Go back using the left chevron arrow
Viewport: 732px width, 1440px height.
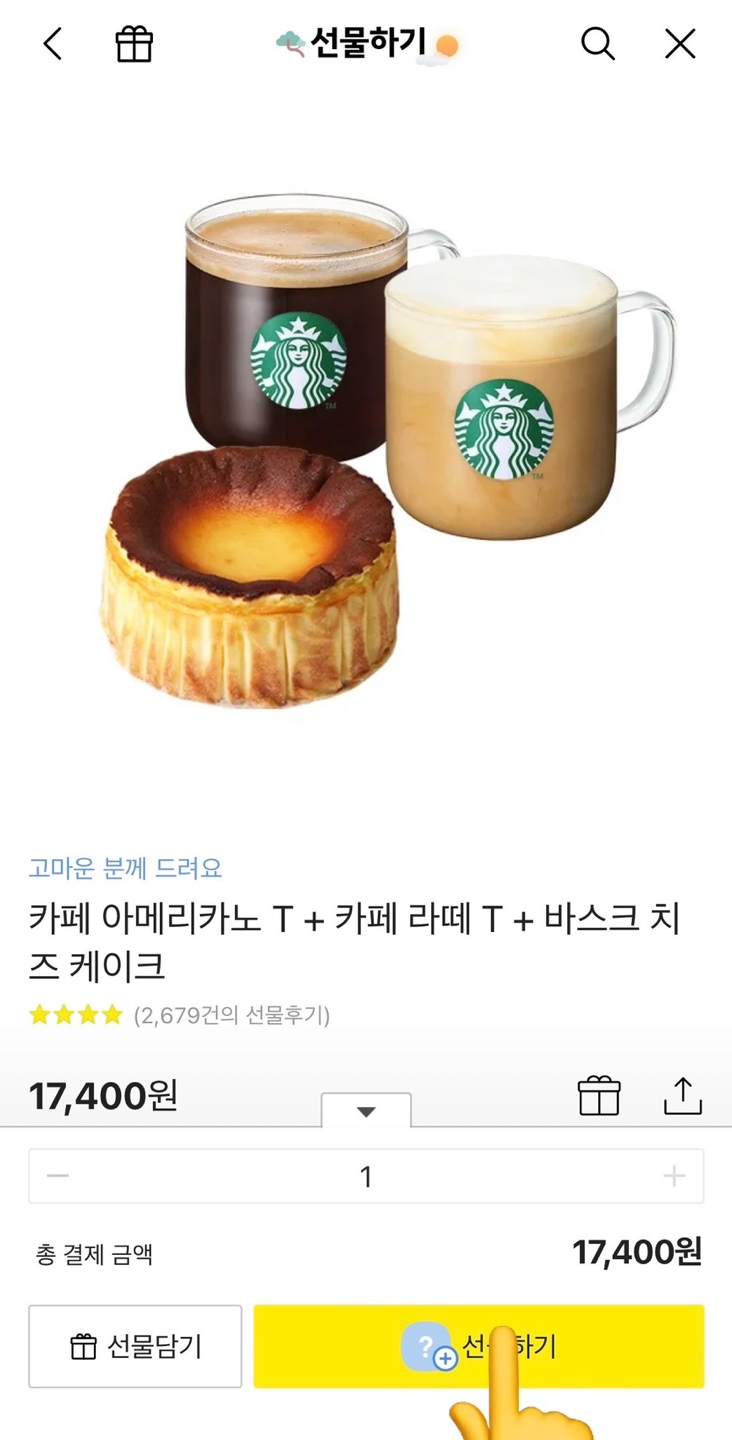(51, 44)
